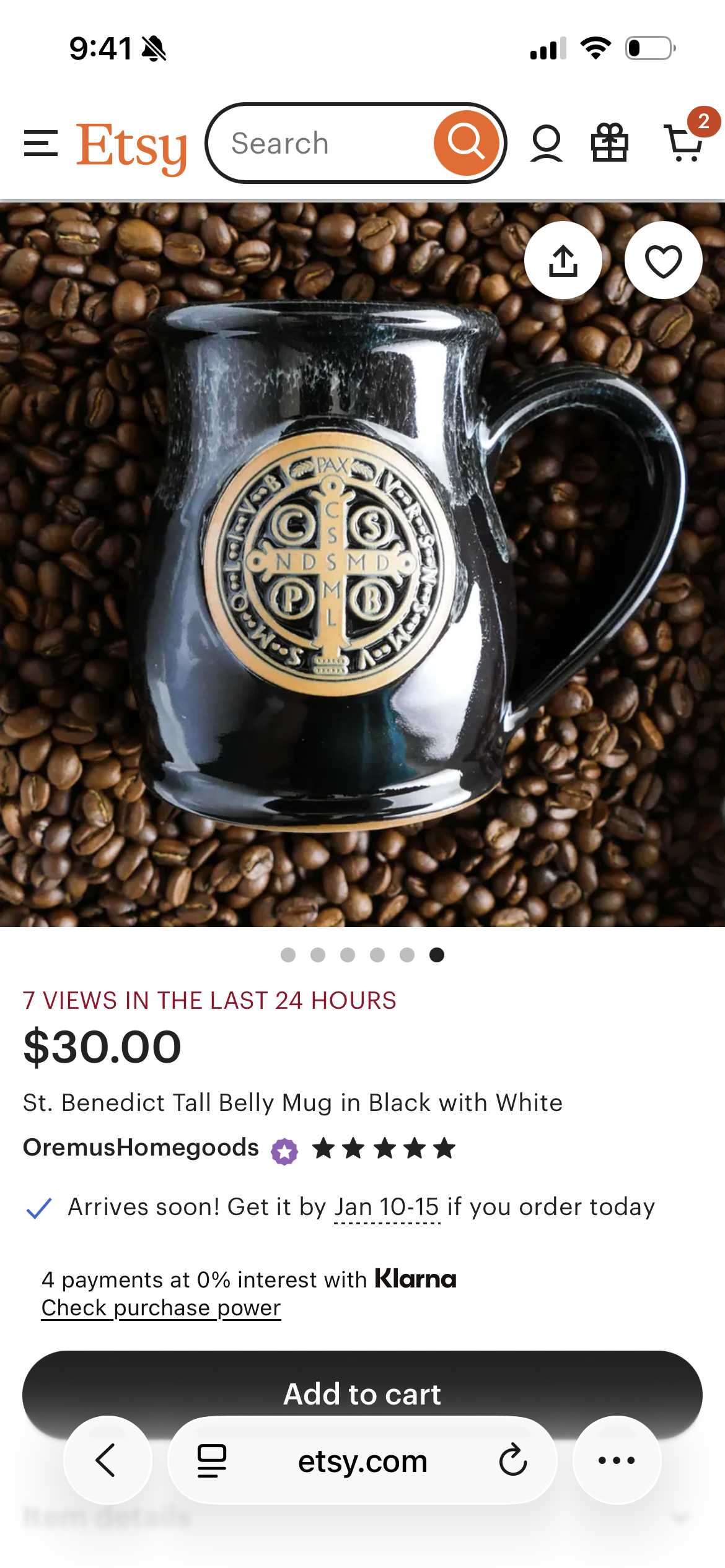Jump to the first product photo dot
The image size is (725, 1568).
click(288, 955)
